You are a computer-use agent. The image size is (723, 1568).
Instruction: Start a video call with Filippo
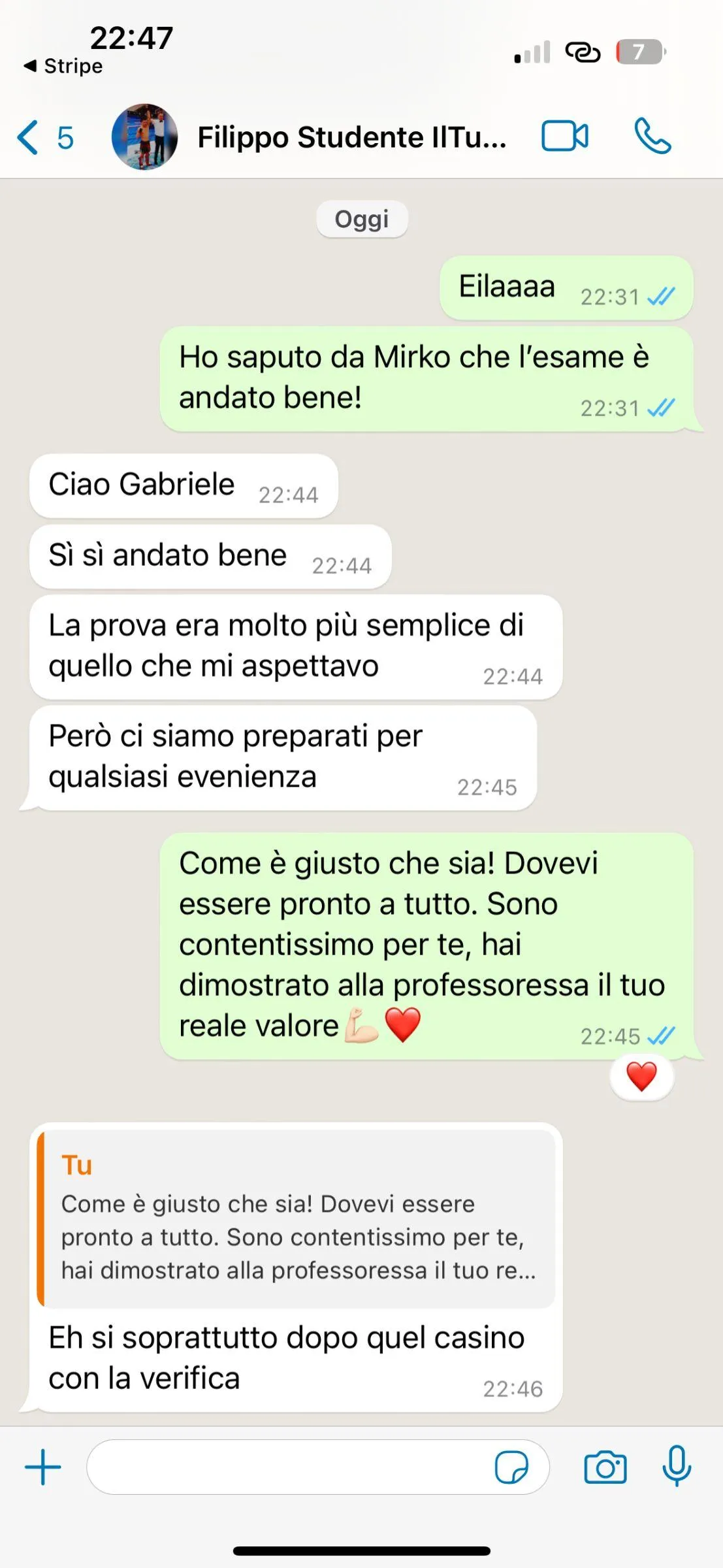click(x=565, y=137)
